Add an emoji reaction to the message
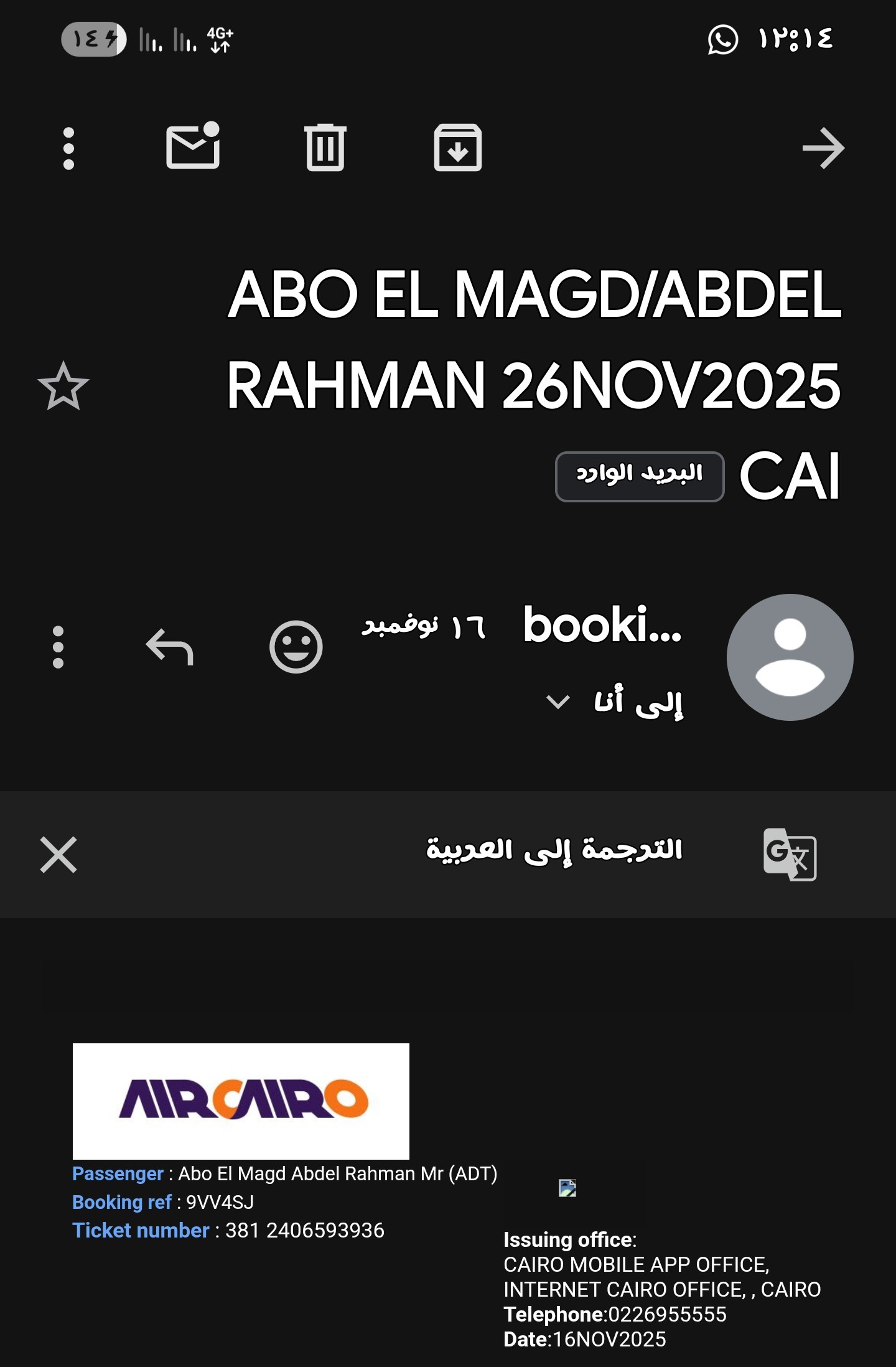This screenshot has width=896, height=1367. (x=296, y=647)
